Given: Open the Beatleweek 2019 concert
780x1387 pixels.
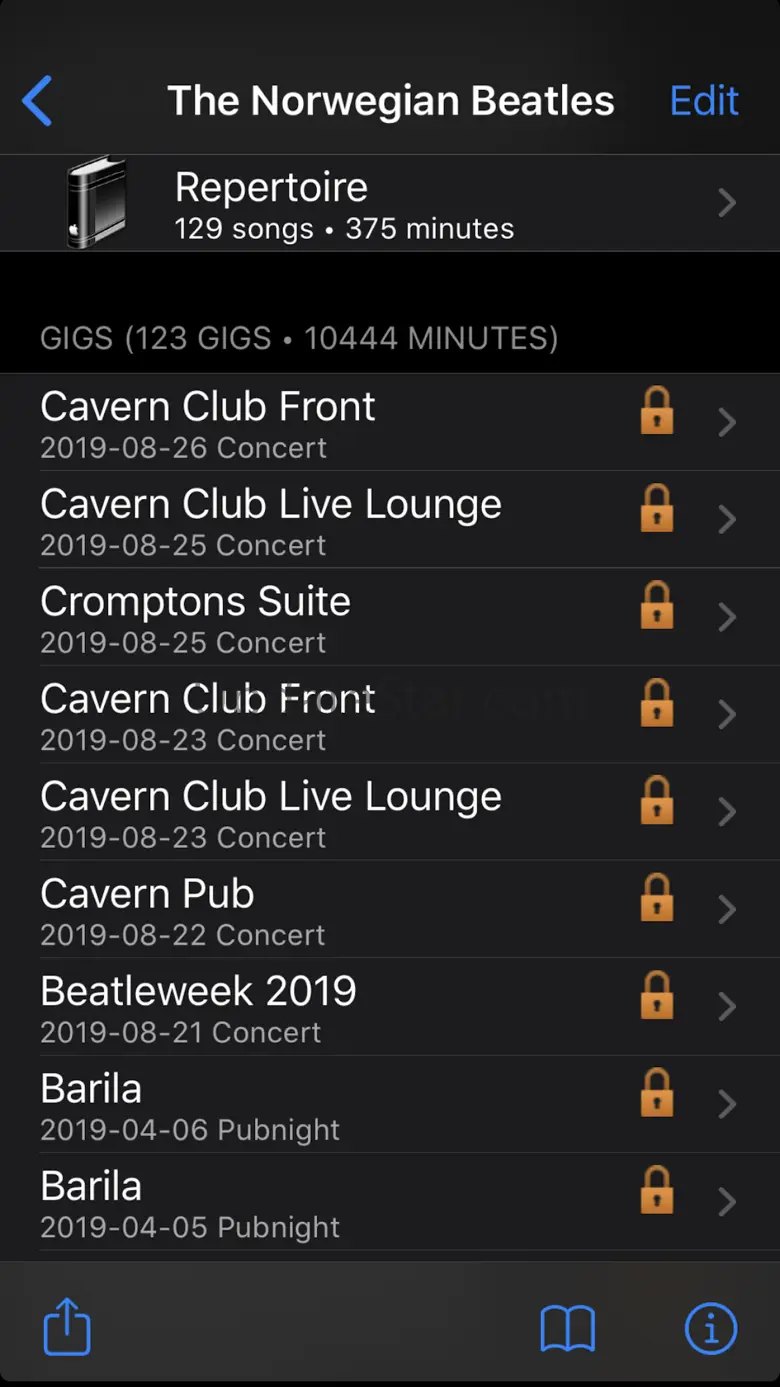Looking at the screenshot, I should pyautogui.click(x=330, y=1006).
